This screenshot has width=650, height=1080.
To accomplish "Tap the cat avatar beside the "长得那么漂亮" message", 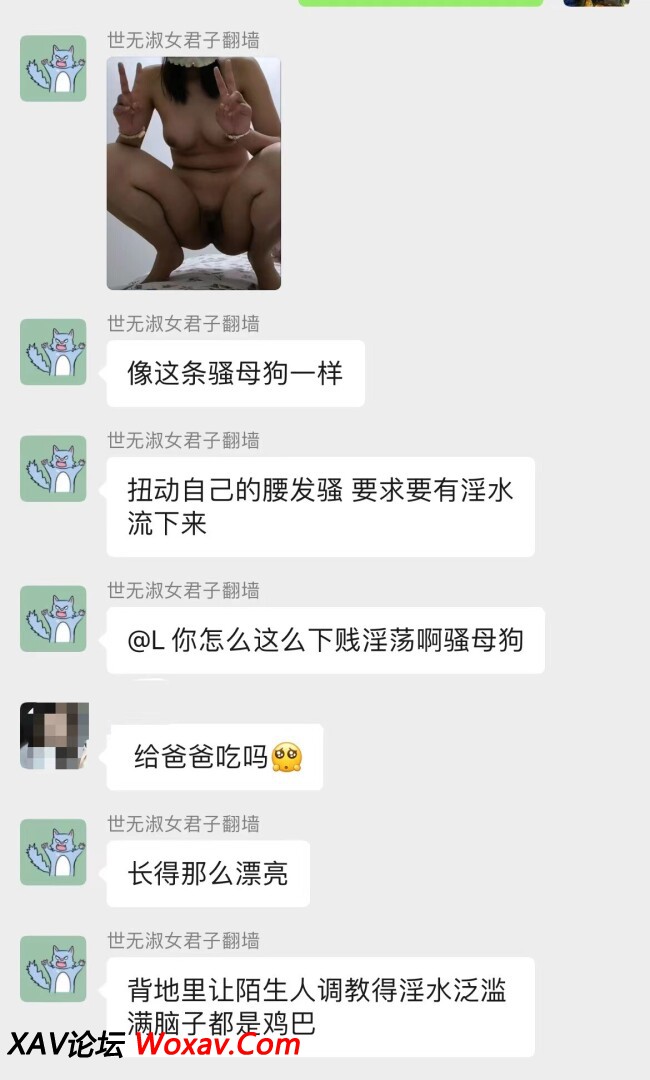I will (54, 852).
